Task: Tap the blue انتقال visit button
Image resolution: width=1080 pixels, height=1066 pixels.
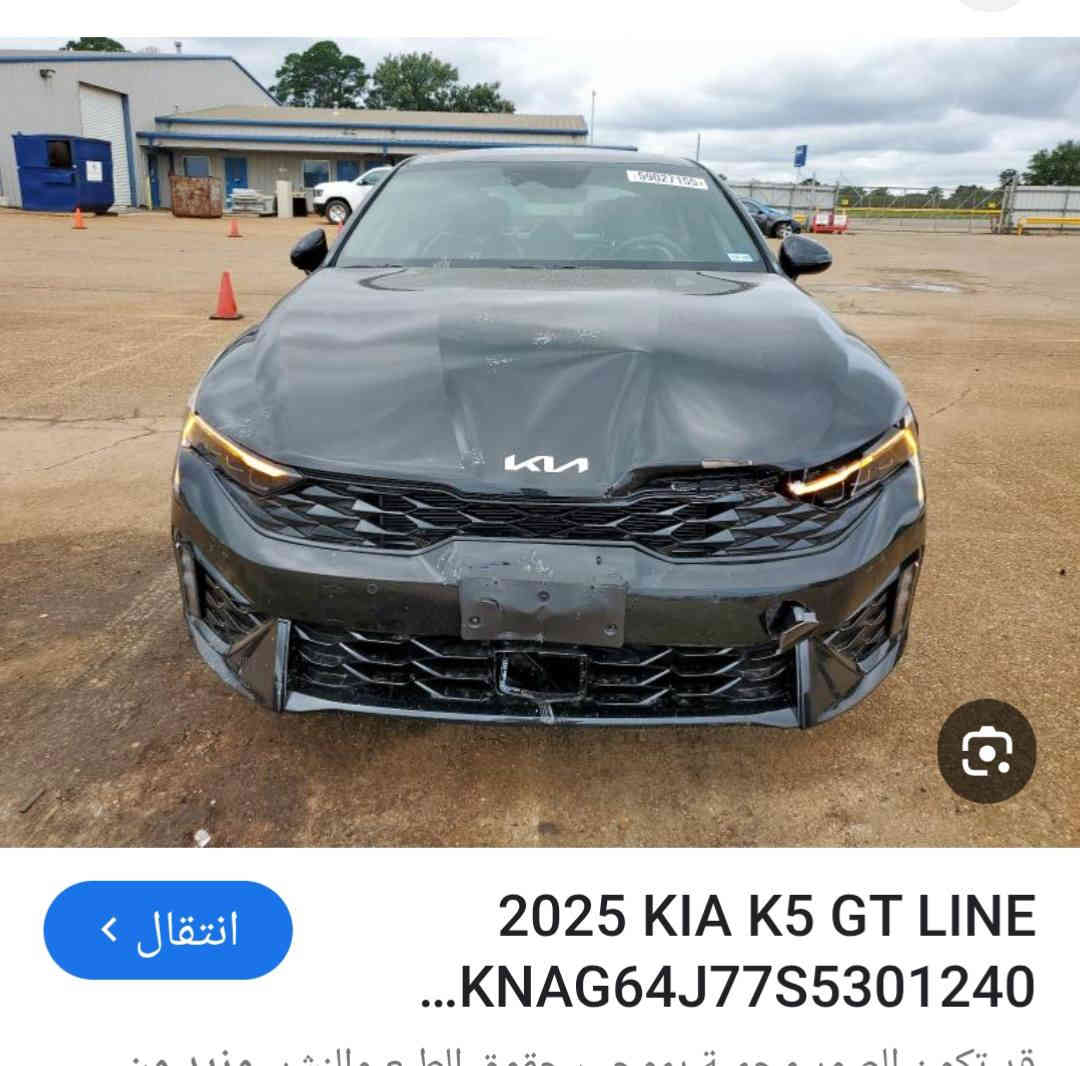Action: pos(168,929)
